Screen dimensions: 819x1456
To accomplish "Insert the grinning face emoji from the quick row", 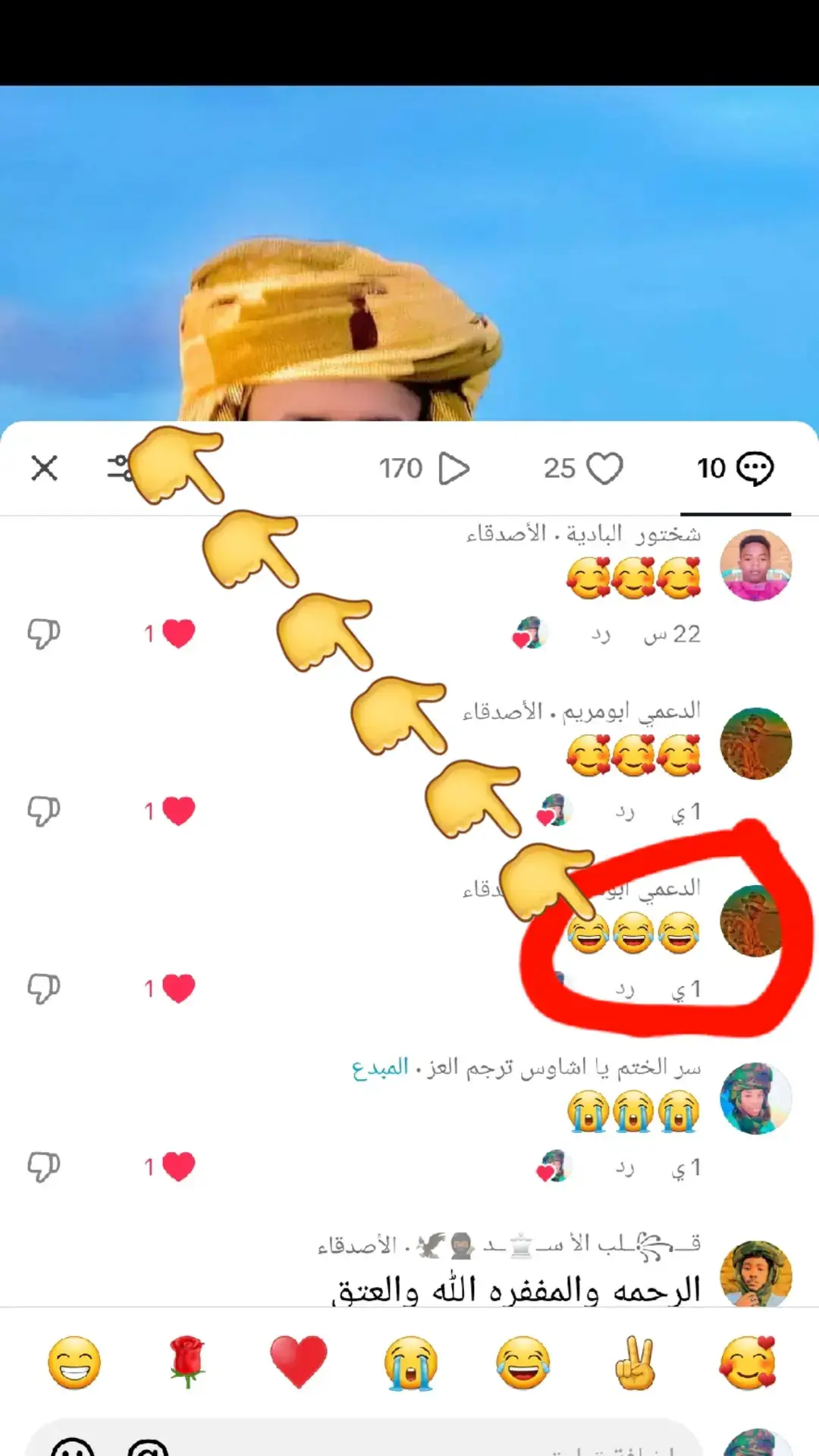I will (x=74, y=1363).
